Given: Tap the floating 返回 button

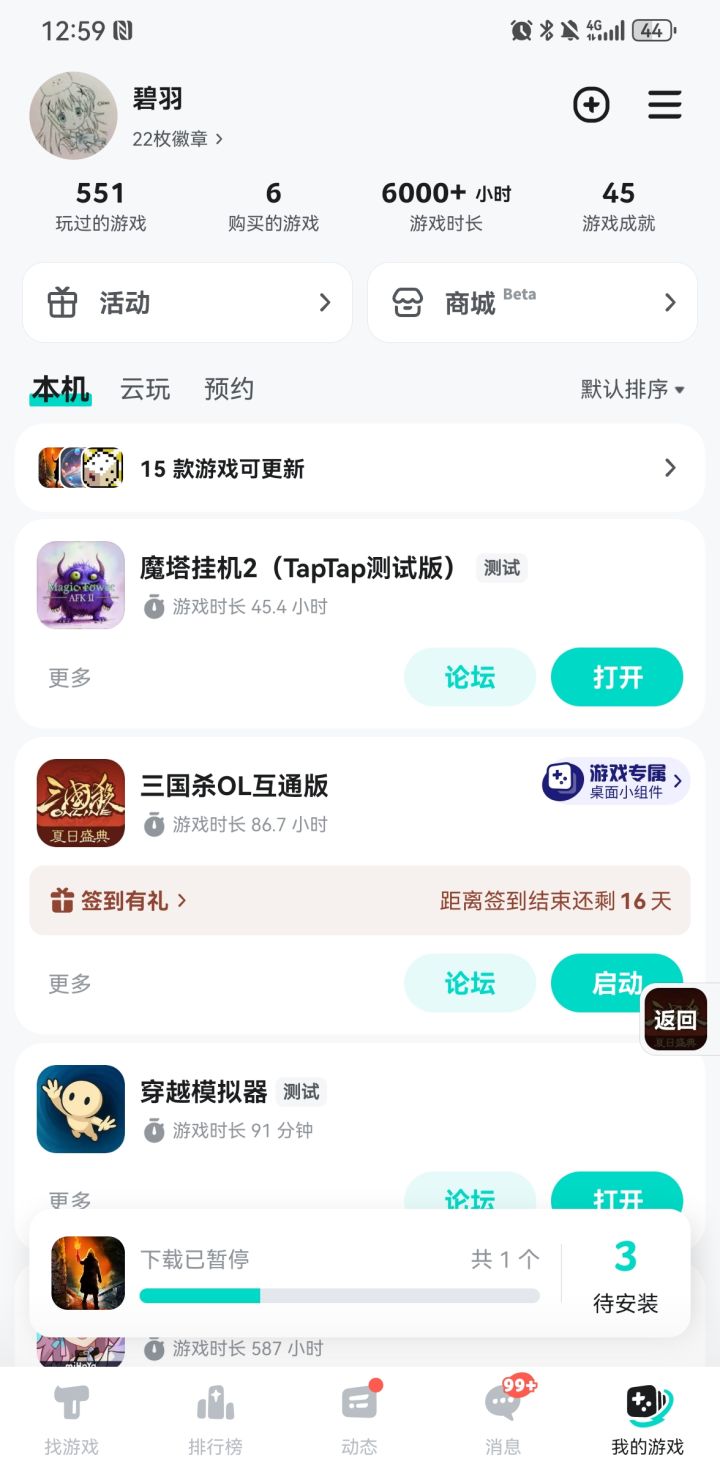Looking at the screenshot, I should (x=675, y=1019).
